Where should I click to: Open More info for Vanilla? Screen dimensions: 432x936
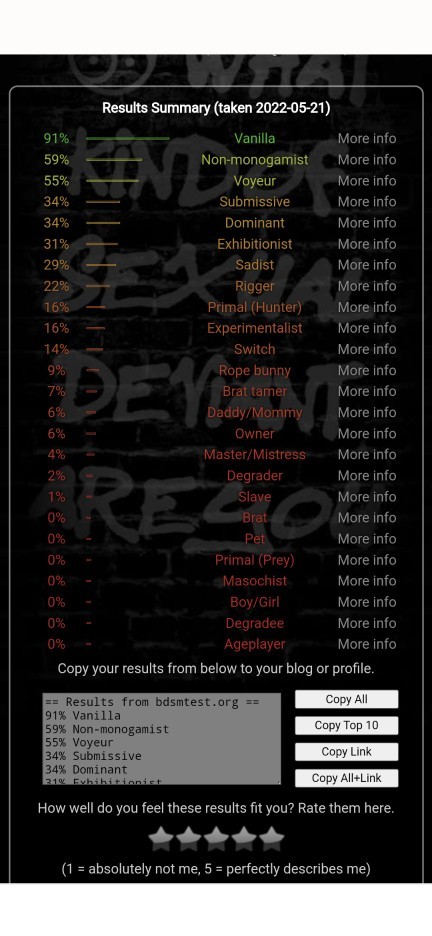[367, 138]
